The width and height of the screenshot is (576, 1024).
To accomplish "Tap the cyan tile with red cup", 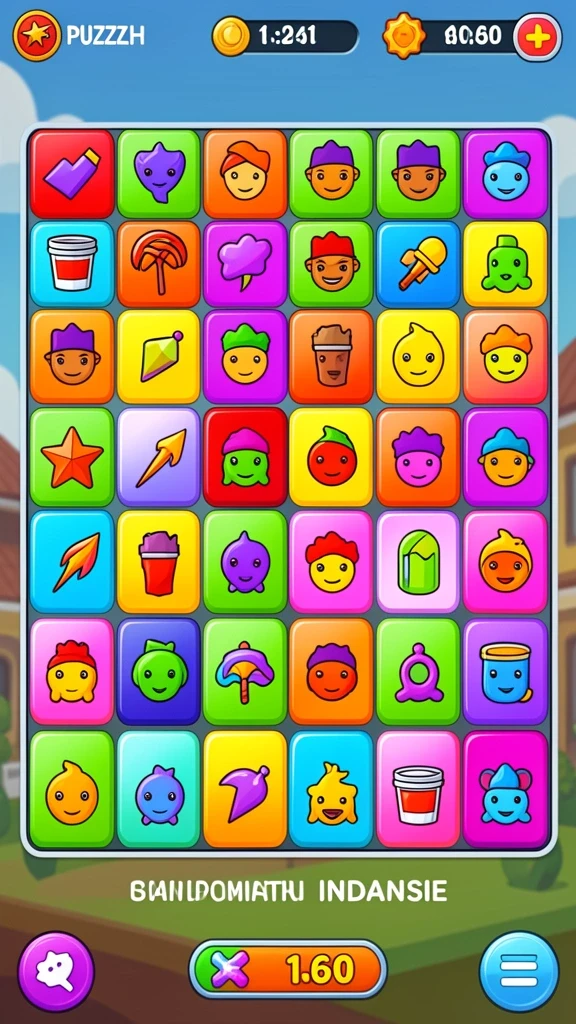I will 71,264.
